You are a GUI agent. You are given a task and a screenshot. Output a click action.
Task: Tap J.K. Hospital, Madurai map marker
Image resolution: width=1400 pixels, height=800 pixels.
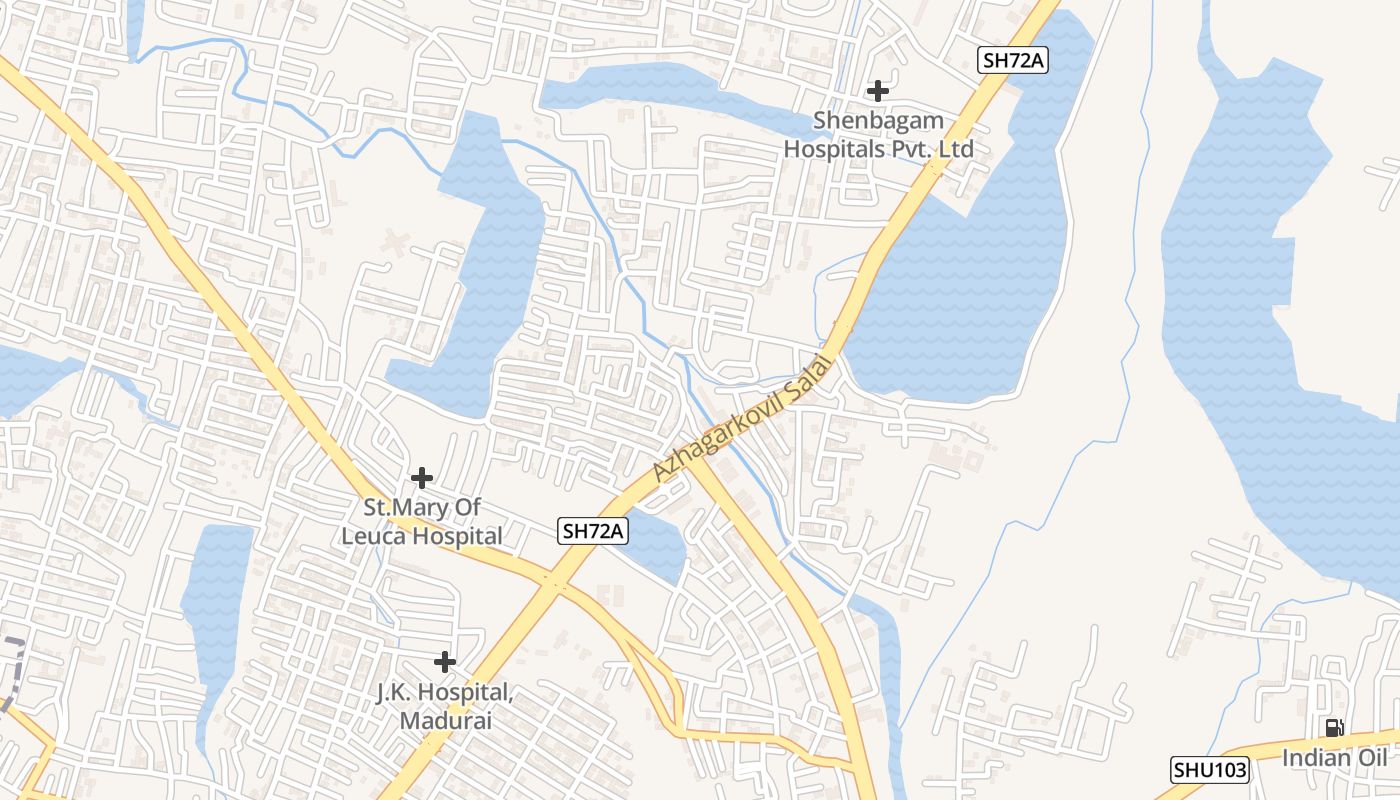pos(445,662)
